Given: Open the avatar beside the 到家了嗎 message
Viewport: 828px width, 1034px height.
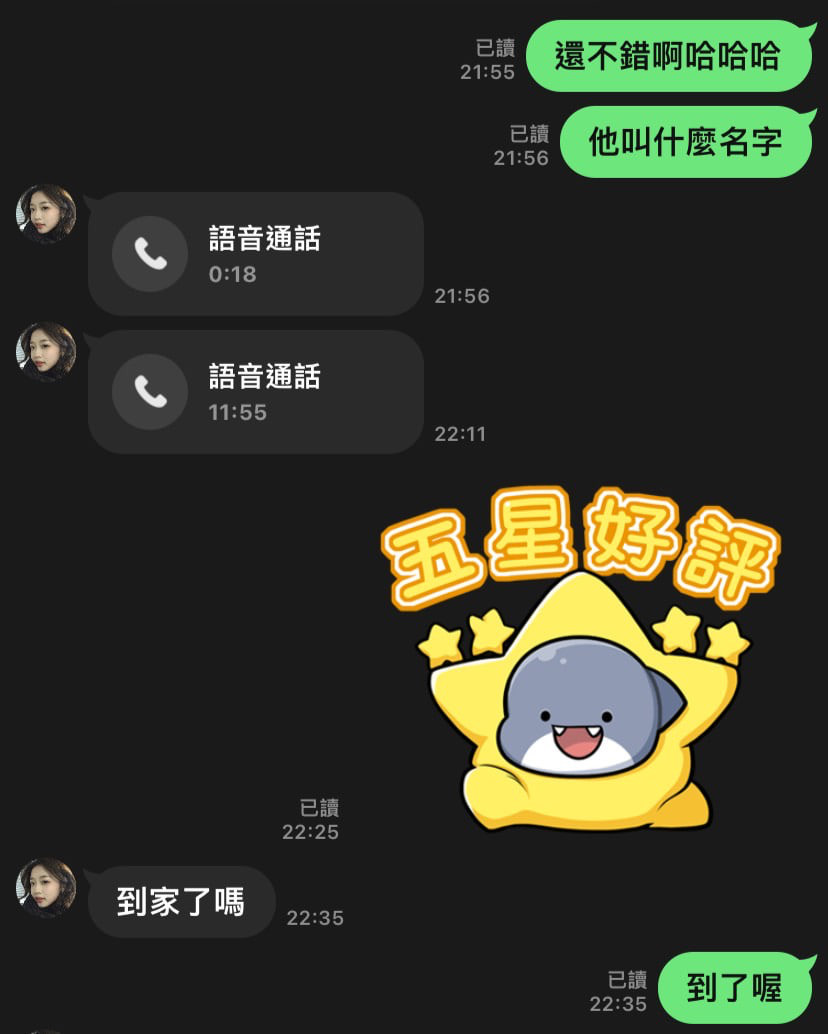Looking at the screenshot, I should pos(46,888).
